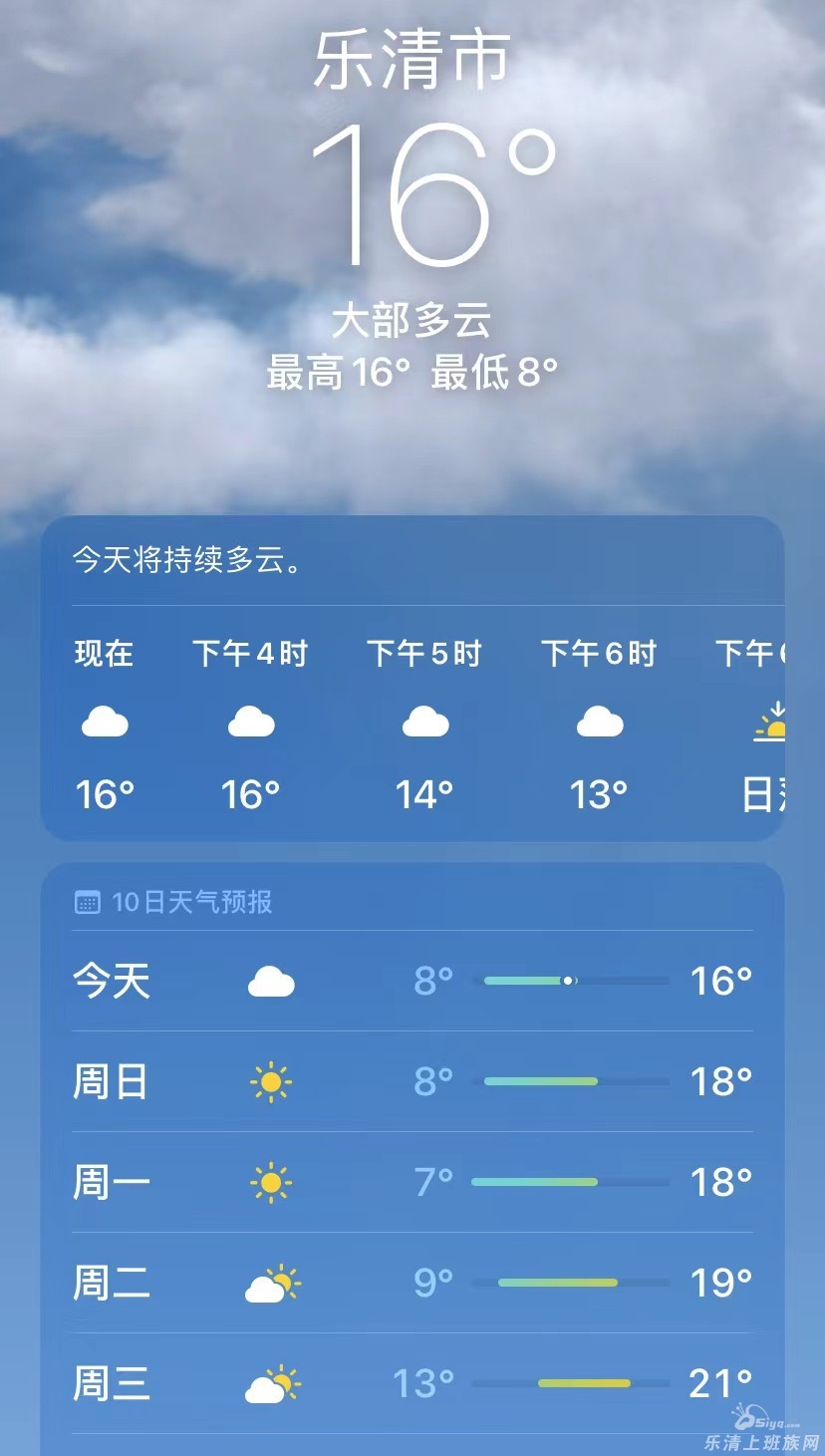The height and width of the screenshot is (1456, 825).
Task: Open today's 今天 forecast row
Action: [412, 982]
